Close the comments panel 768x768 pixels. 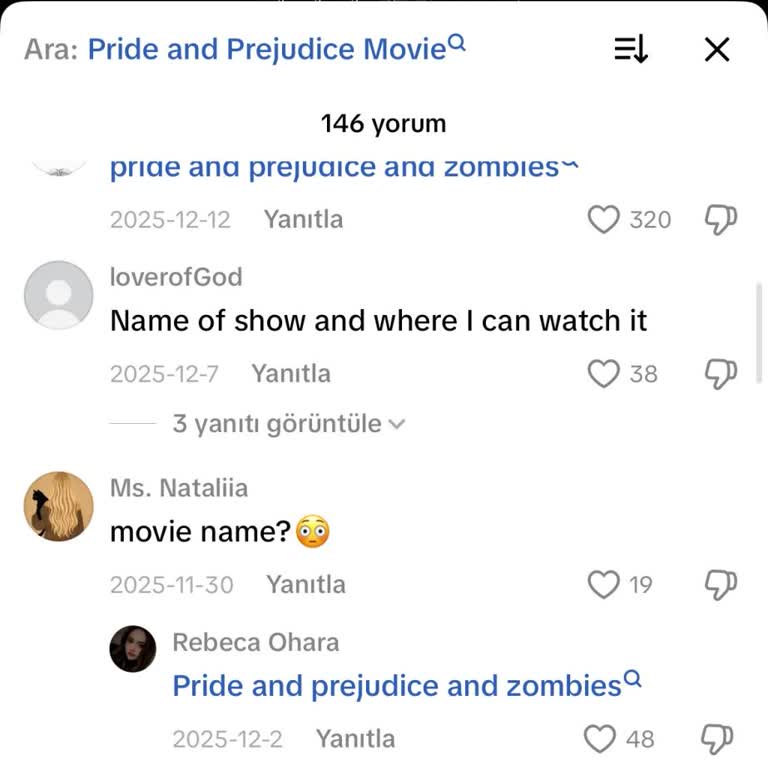point(717,49)
